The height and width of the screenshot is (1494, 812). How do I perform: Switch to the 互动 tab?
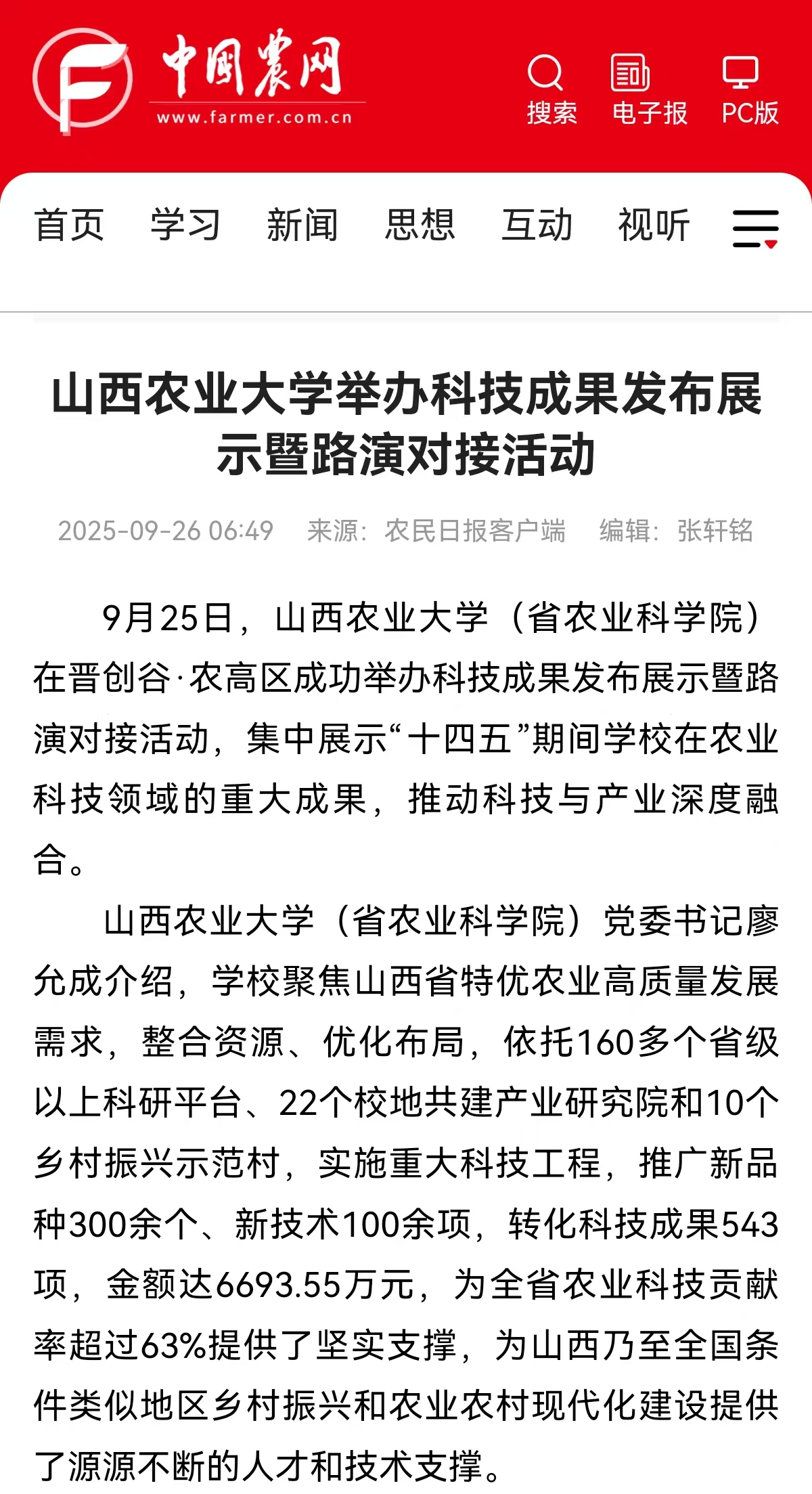[537, 225]
